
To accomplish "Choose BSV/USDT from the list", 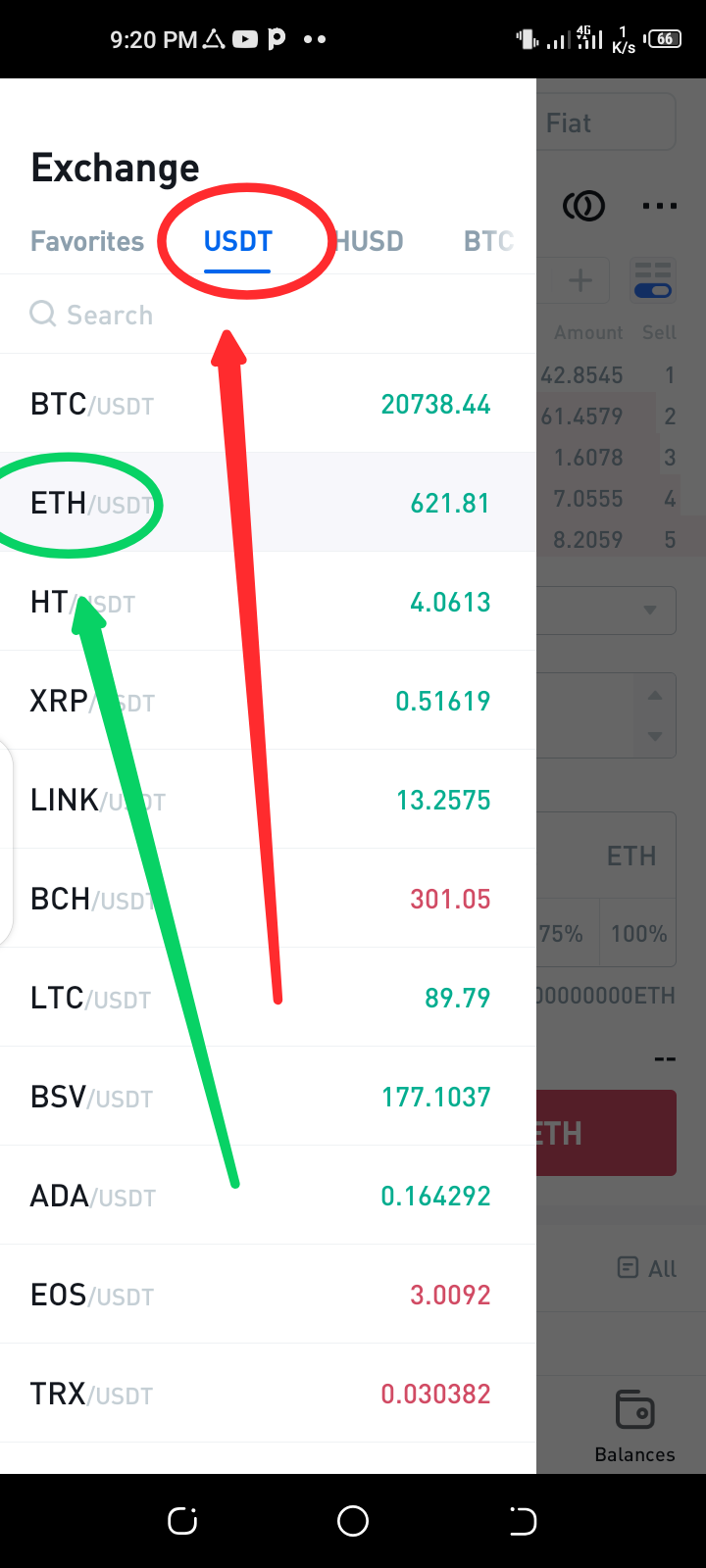I will 268,1097.
